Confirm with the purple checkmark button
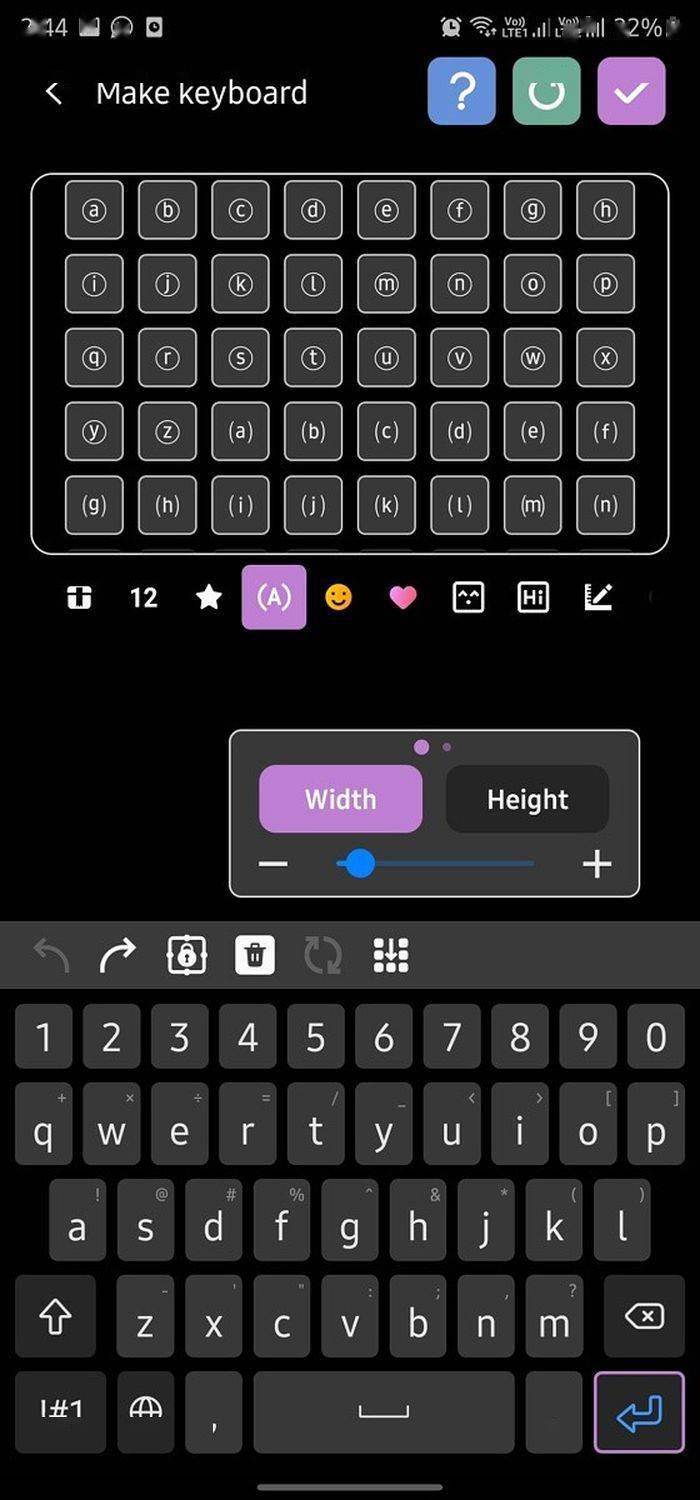 [631, 92]
